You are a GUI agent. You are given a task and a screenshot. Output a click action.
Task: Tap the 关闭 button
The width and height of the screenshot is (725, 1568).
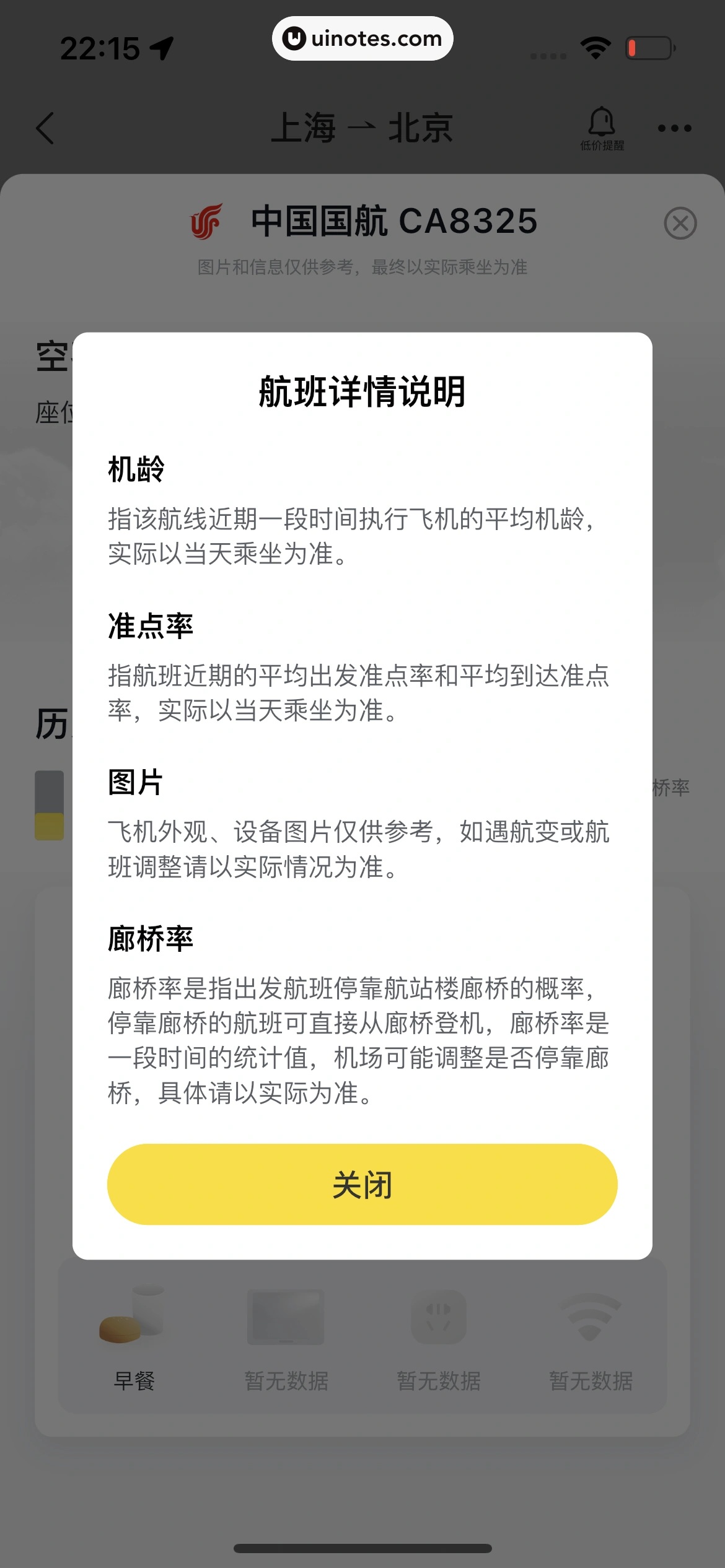(x=362, y=1184)
